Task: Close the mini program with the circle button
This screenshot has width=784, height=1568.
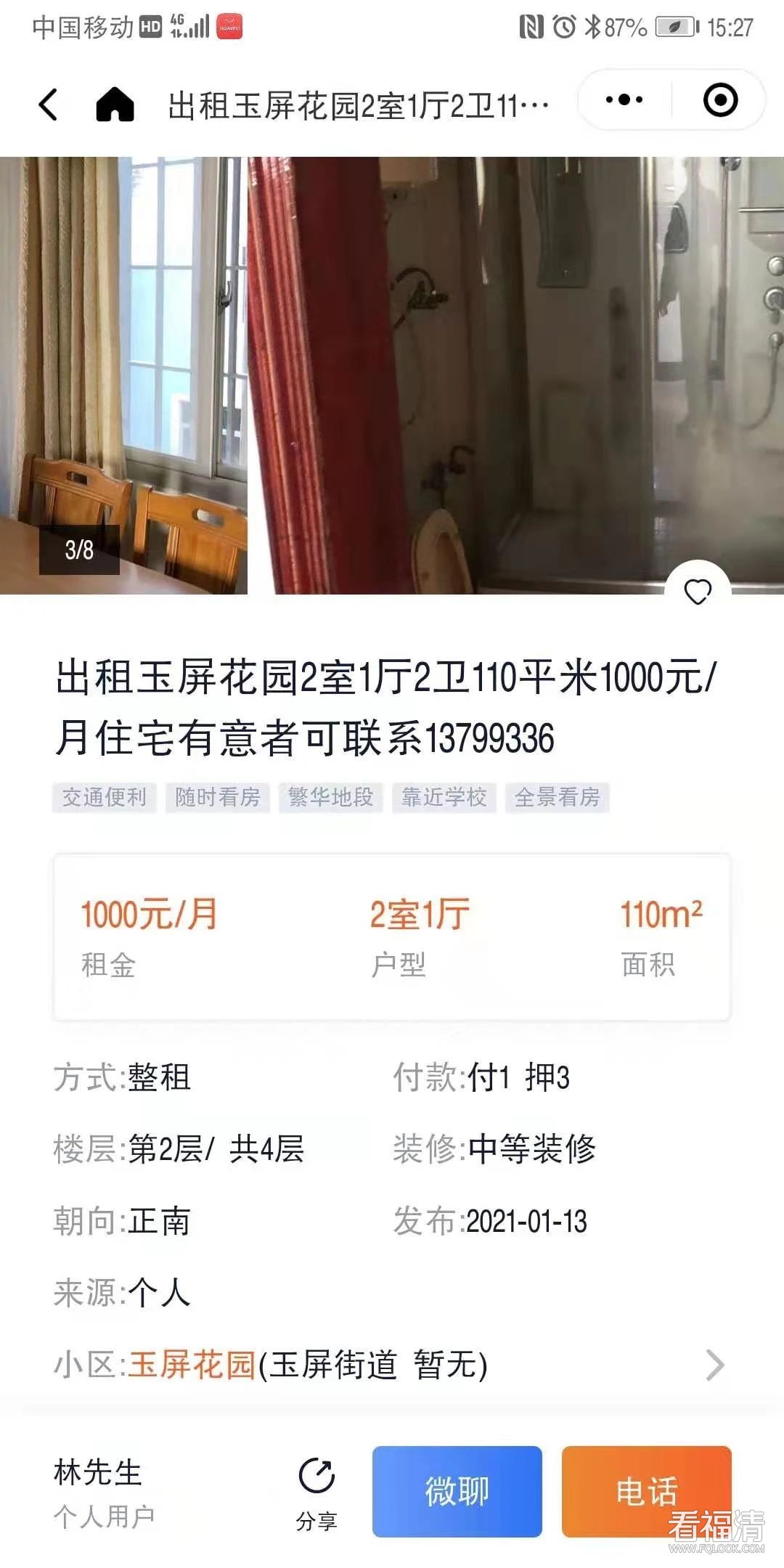Action: pos(720,100)
